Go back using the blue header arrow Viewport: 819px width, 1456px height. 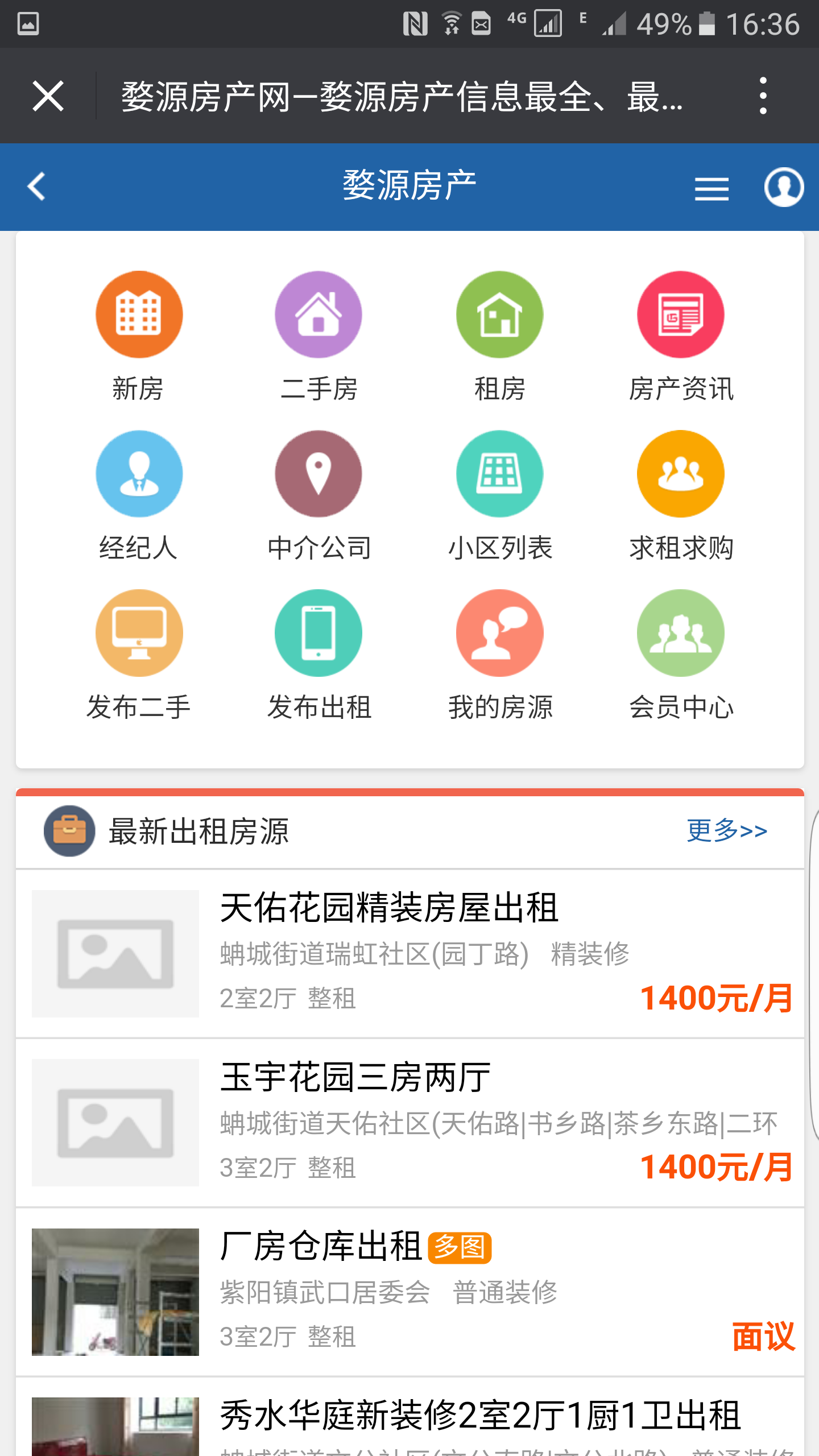tap(36, 187)
